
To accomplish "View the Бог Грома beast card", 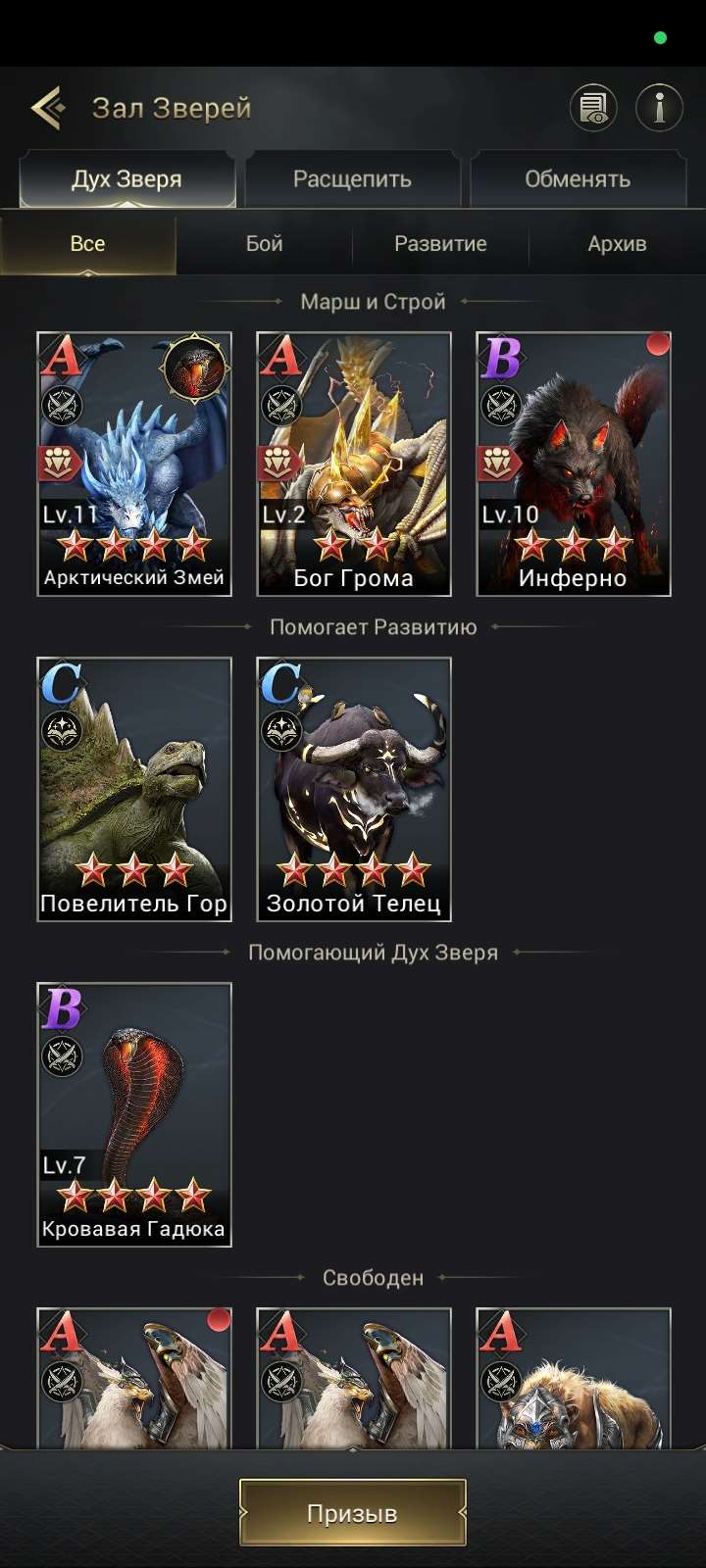I will (354, 464).
